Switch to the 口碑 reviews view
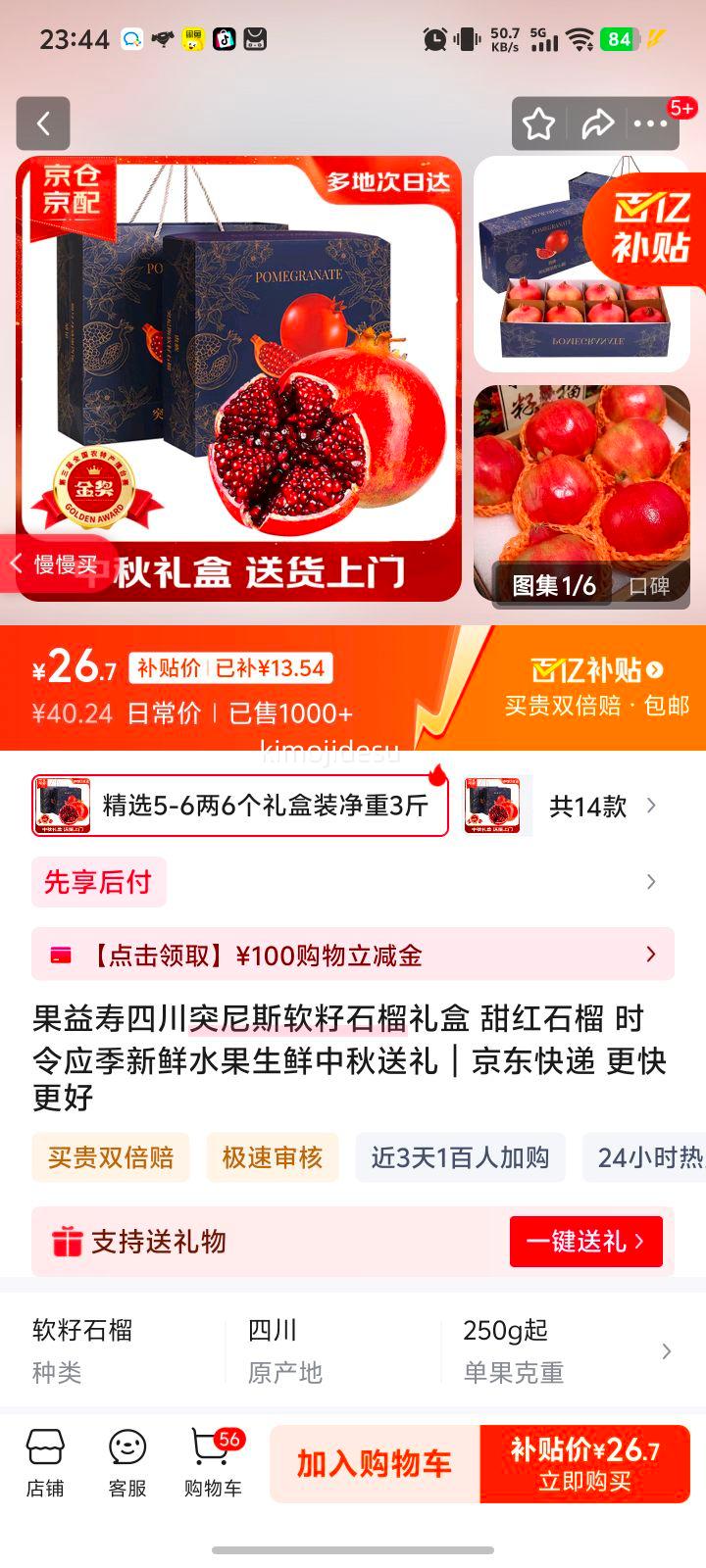Screen dimensions: 706x1568 (649, 586)
